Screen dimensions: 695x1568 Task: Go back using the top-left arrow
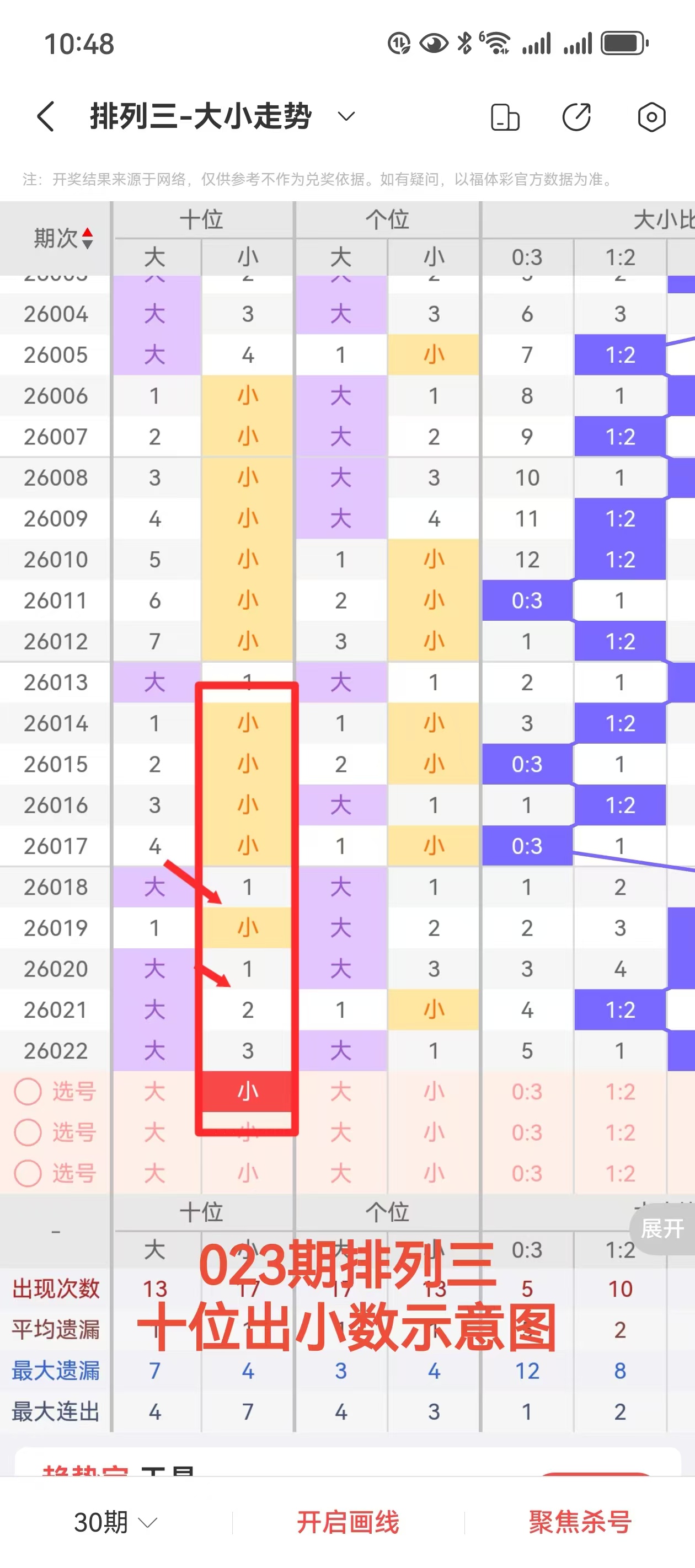point(46,116)
